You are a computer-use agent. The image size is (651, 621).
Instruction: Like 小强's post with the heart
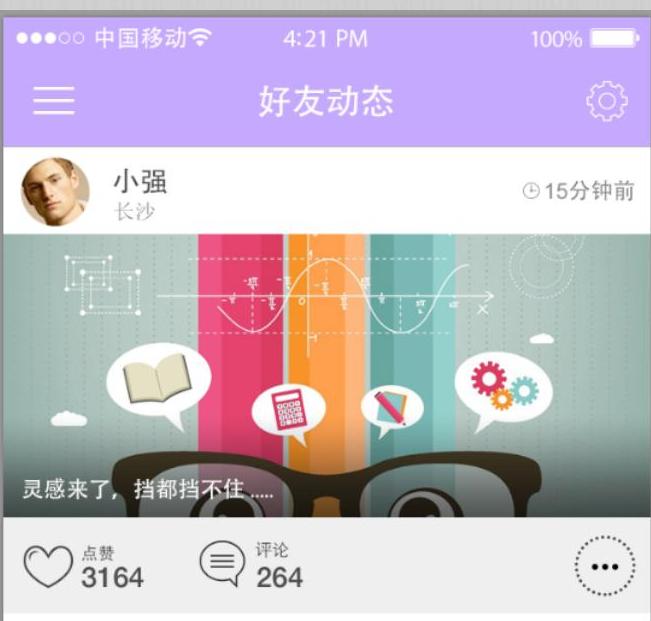point(48,566)
